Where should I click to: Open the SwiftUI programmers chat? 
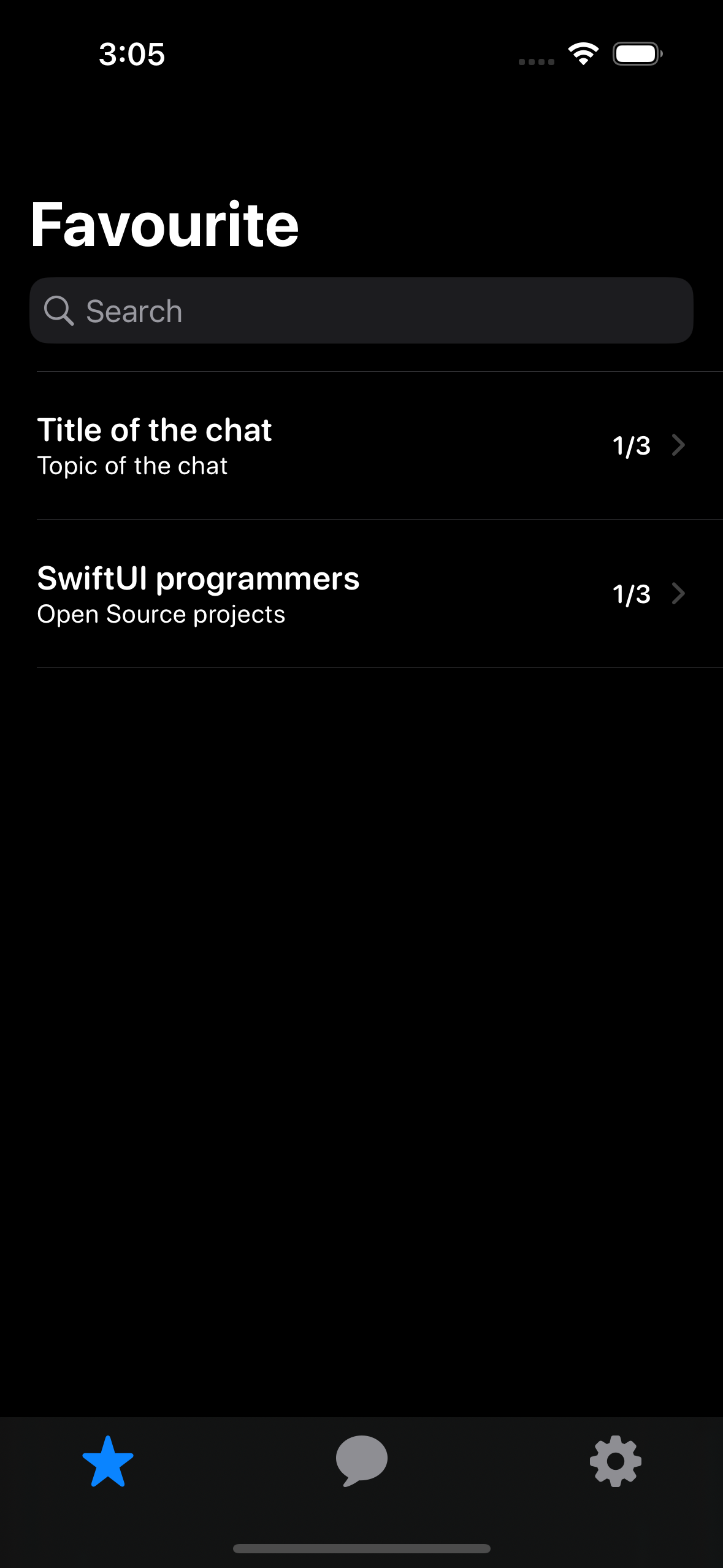[x=361, y=594]
